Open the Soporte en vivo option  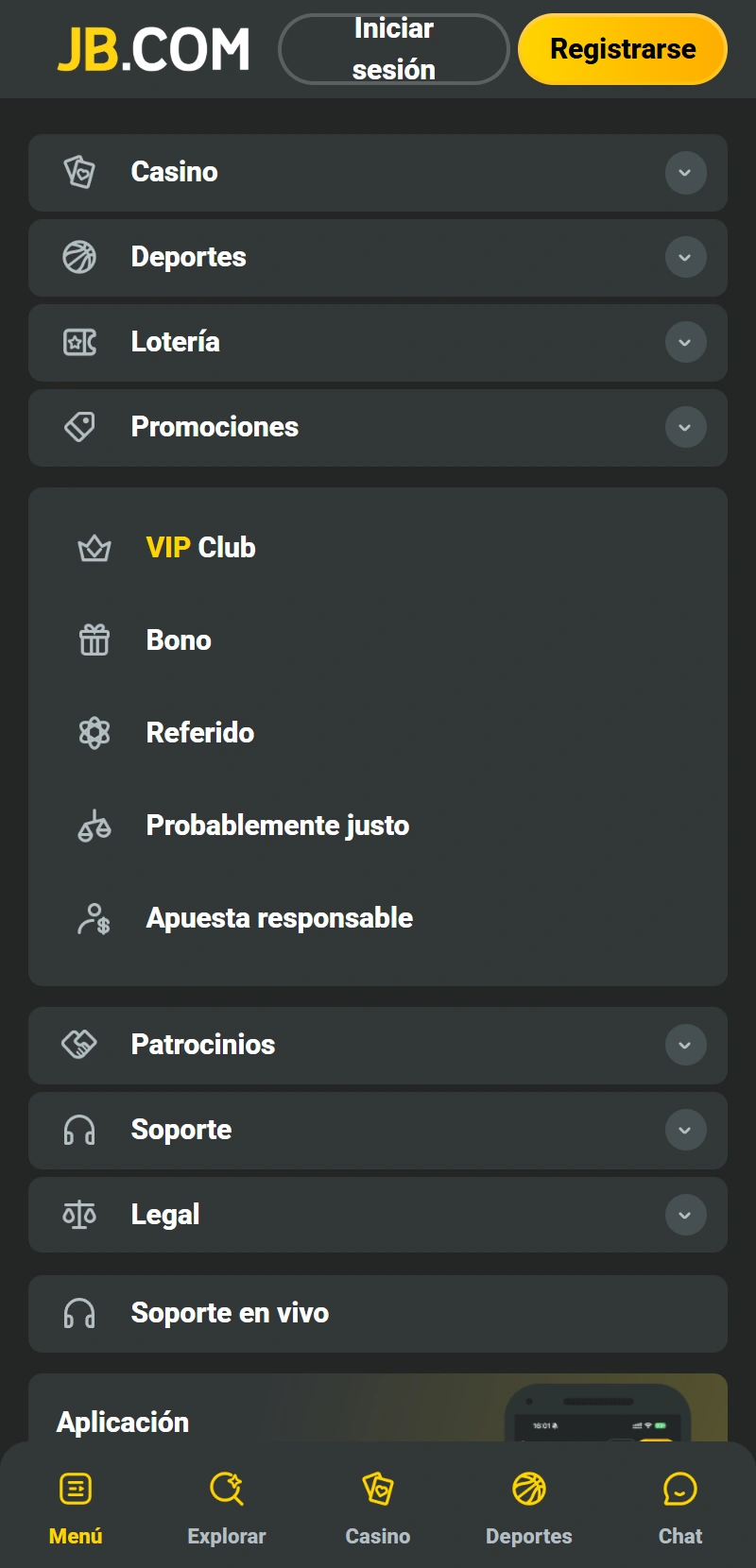229,1313
